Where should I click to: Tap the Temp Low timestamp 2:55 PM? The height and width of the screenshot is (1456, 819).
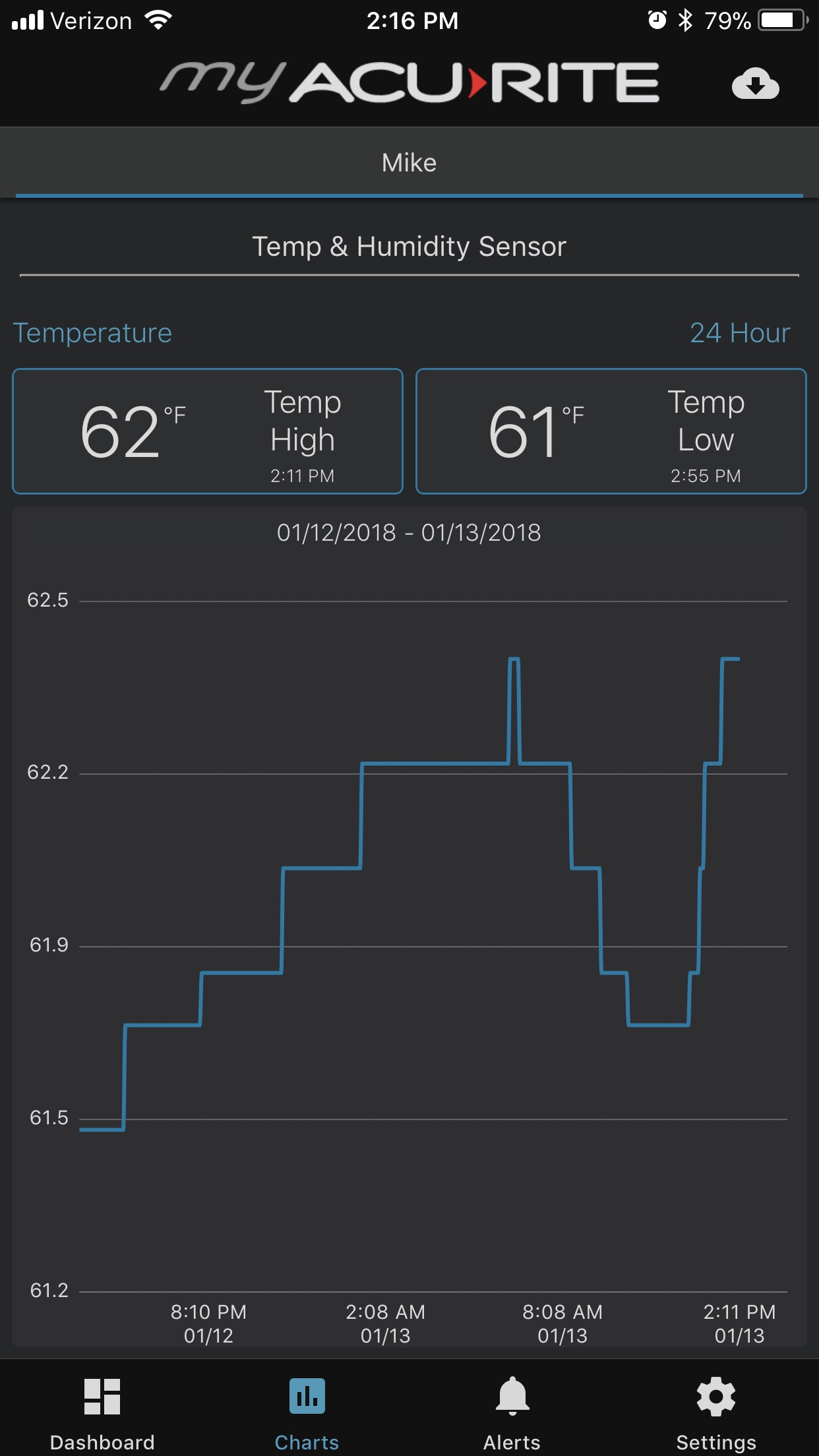click(705, 475)
